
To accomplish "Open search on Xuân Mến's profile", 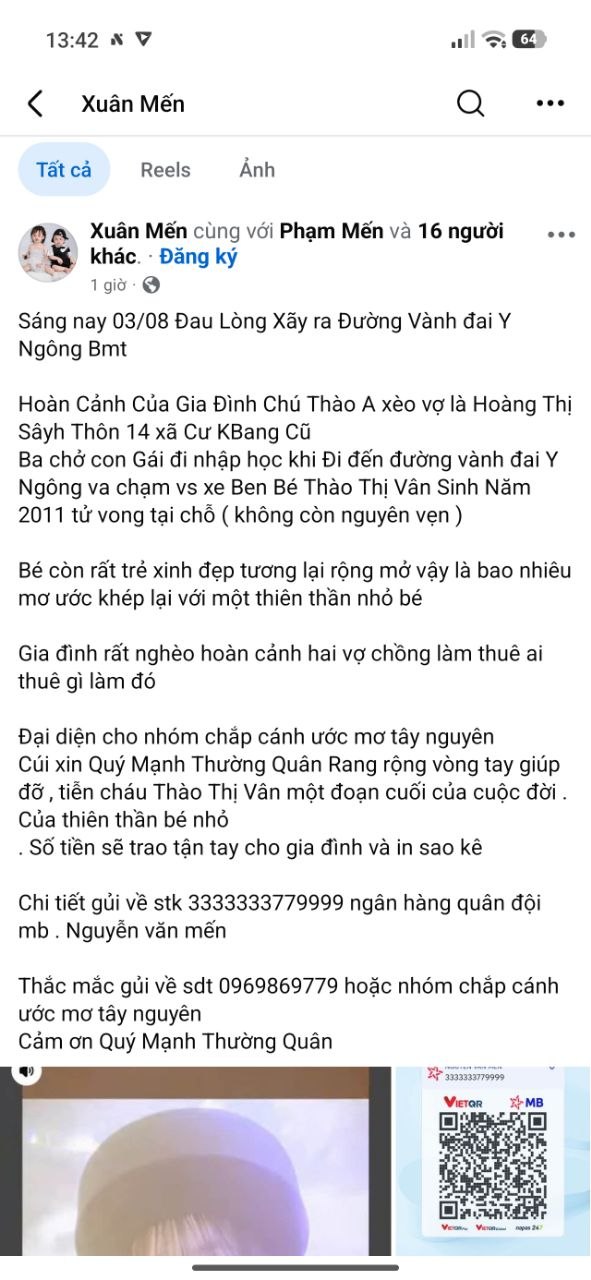I will point(470,103).
